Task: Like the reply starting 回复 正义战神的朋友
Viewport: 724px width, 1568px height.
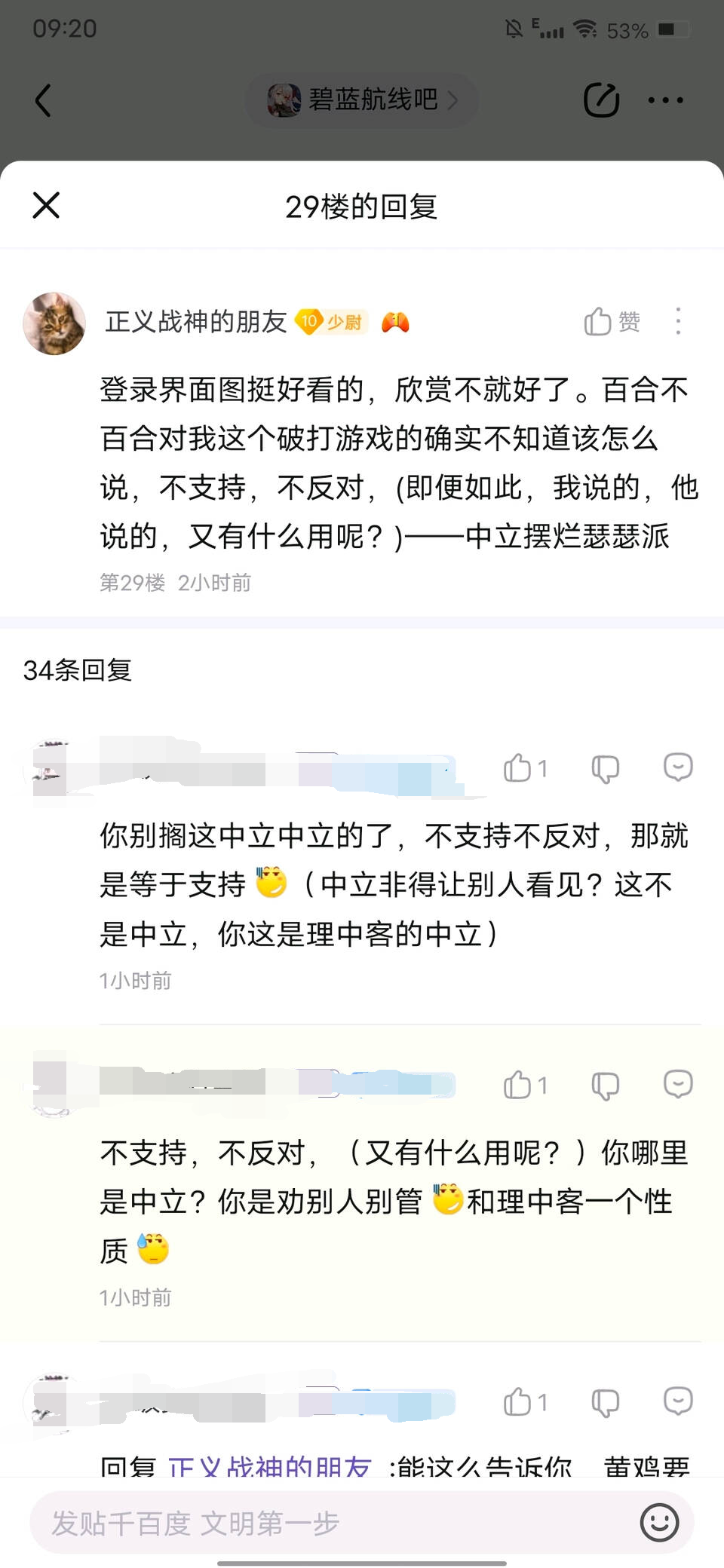Action: tap(525, 1402)
